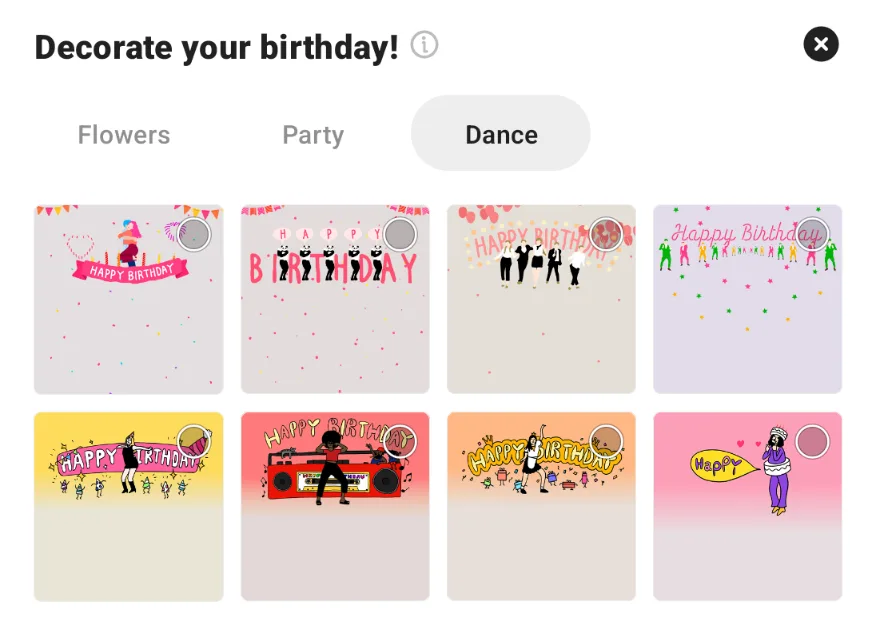The image size is (876, 622).
Task: Select the pink Happy speech bubble decoration
Action: click(x=747, y=507)
